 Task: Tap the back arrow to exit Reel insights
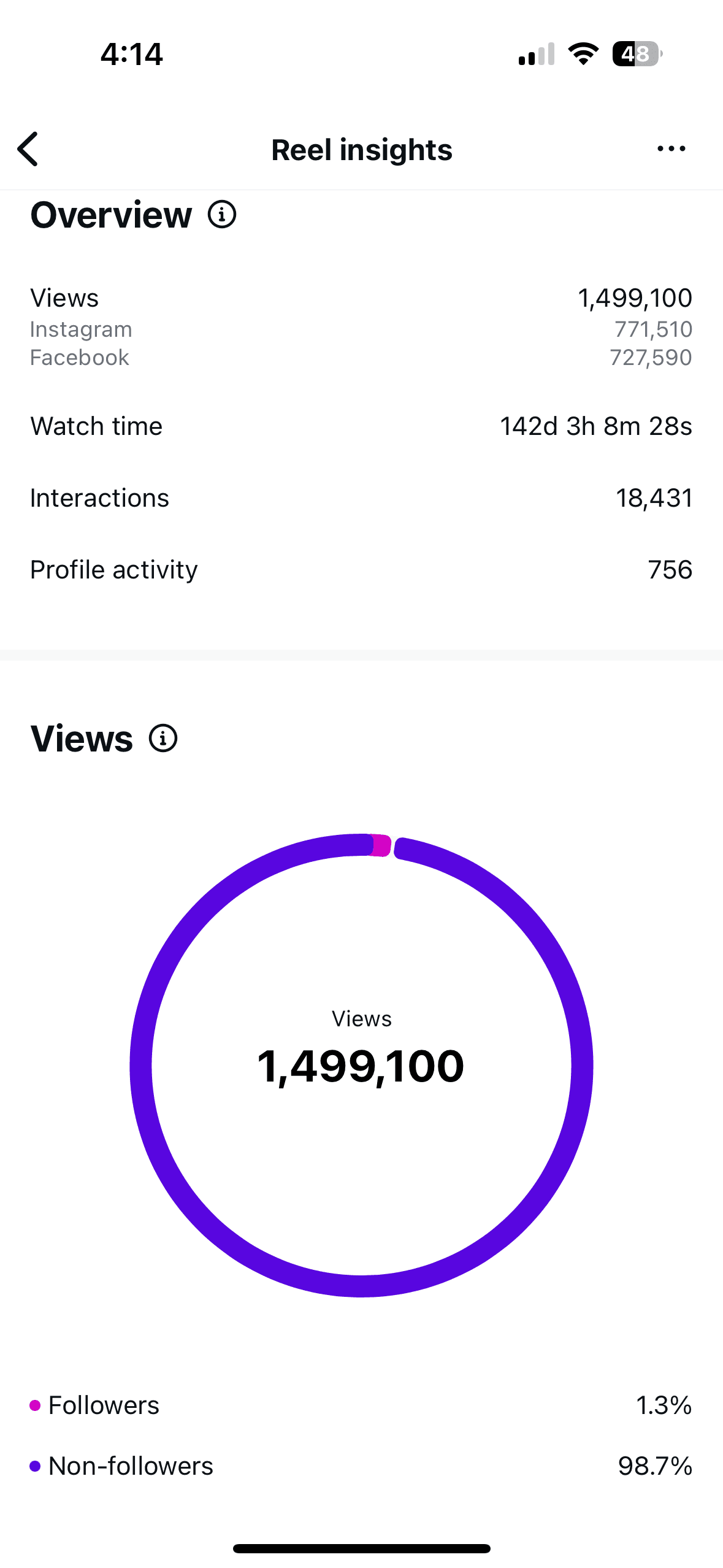tap(29, 148)
